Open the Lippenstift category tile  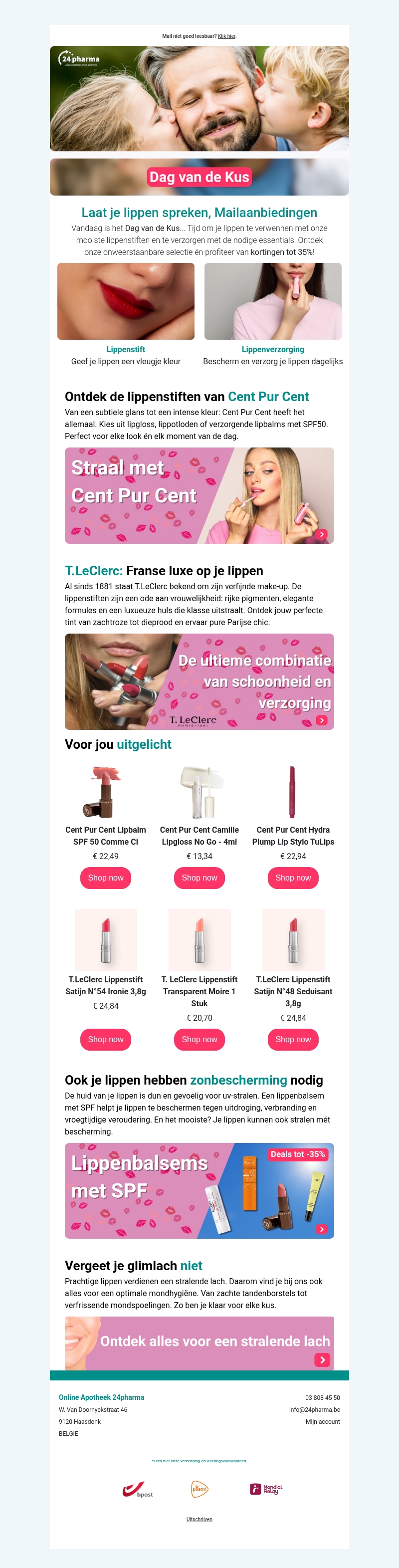pos(126,302)
